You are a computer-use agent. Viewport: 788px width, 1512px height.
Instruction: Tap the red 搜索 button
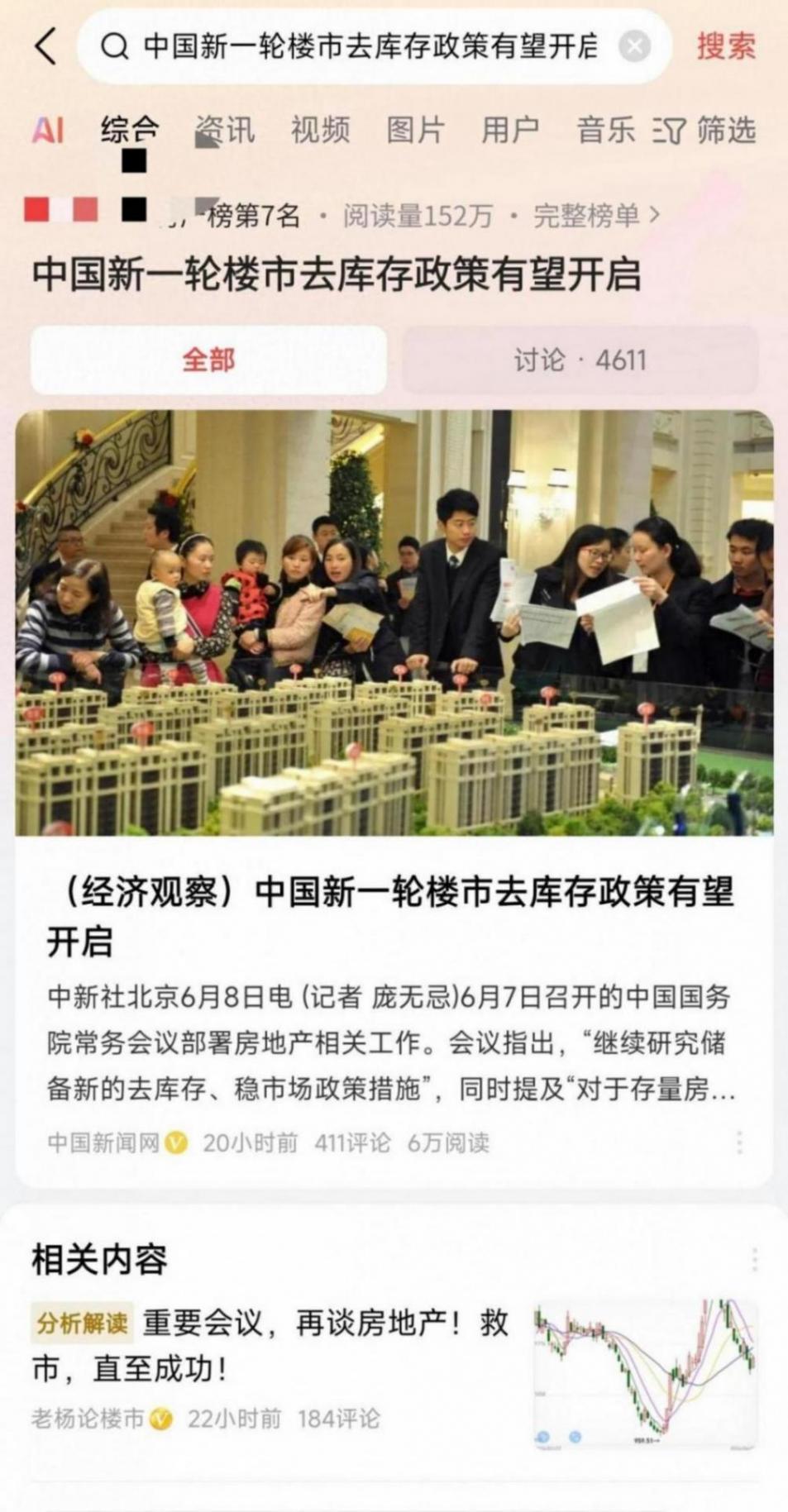(x=725, y=46)
